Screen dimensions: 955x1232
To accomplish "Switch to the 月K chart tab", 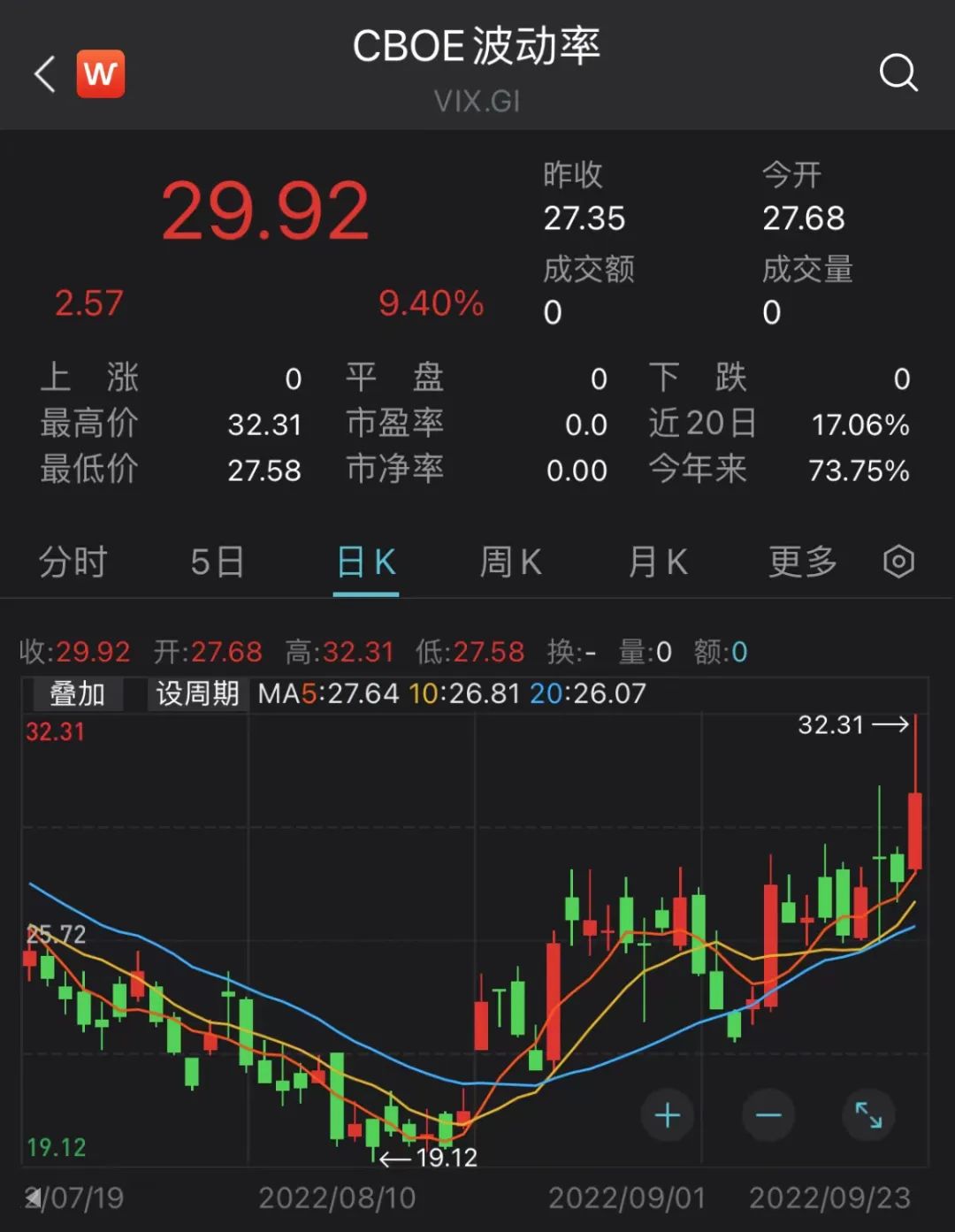I will point(657,562).
